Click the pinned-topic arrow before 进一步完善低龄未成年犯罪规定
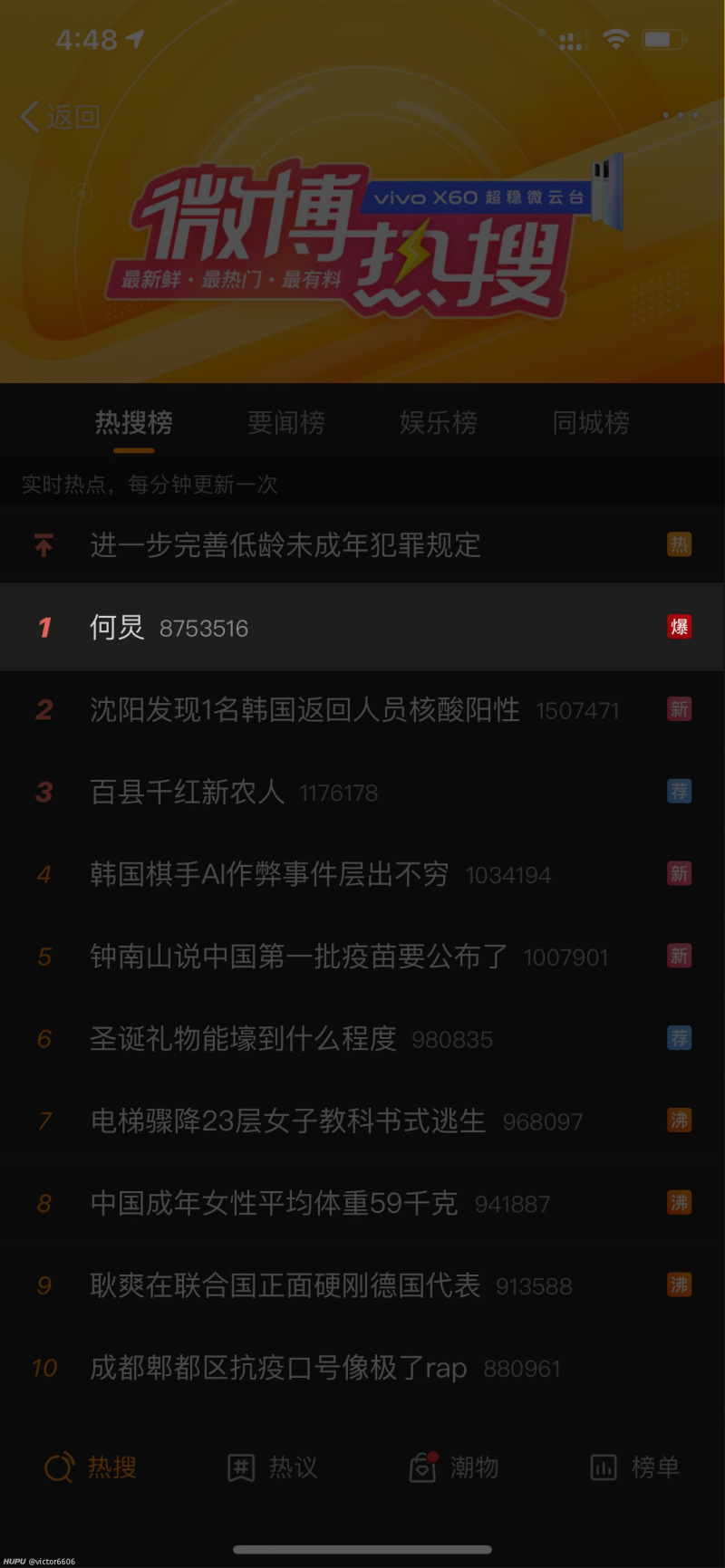725x1568 pixels. coord(43,544)
